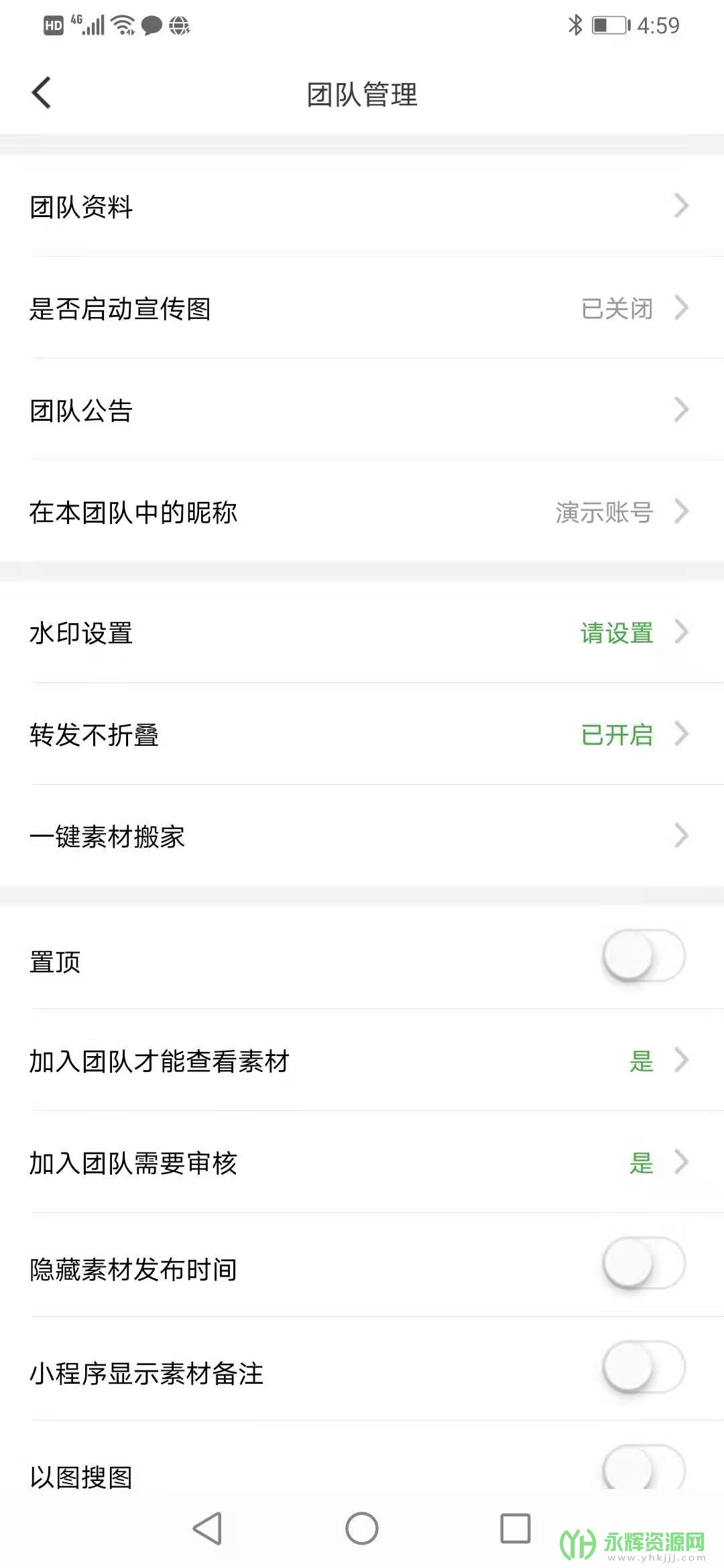The width and height of the screenshot is (724, 1568).
Task: Enable the 以图搜图 switch
Action: click(x=643, y=1469)
